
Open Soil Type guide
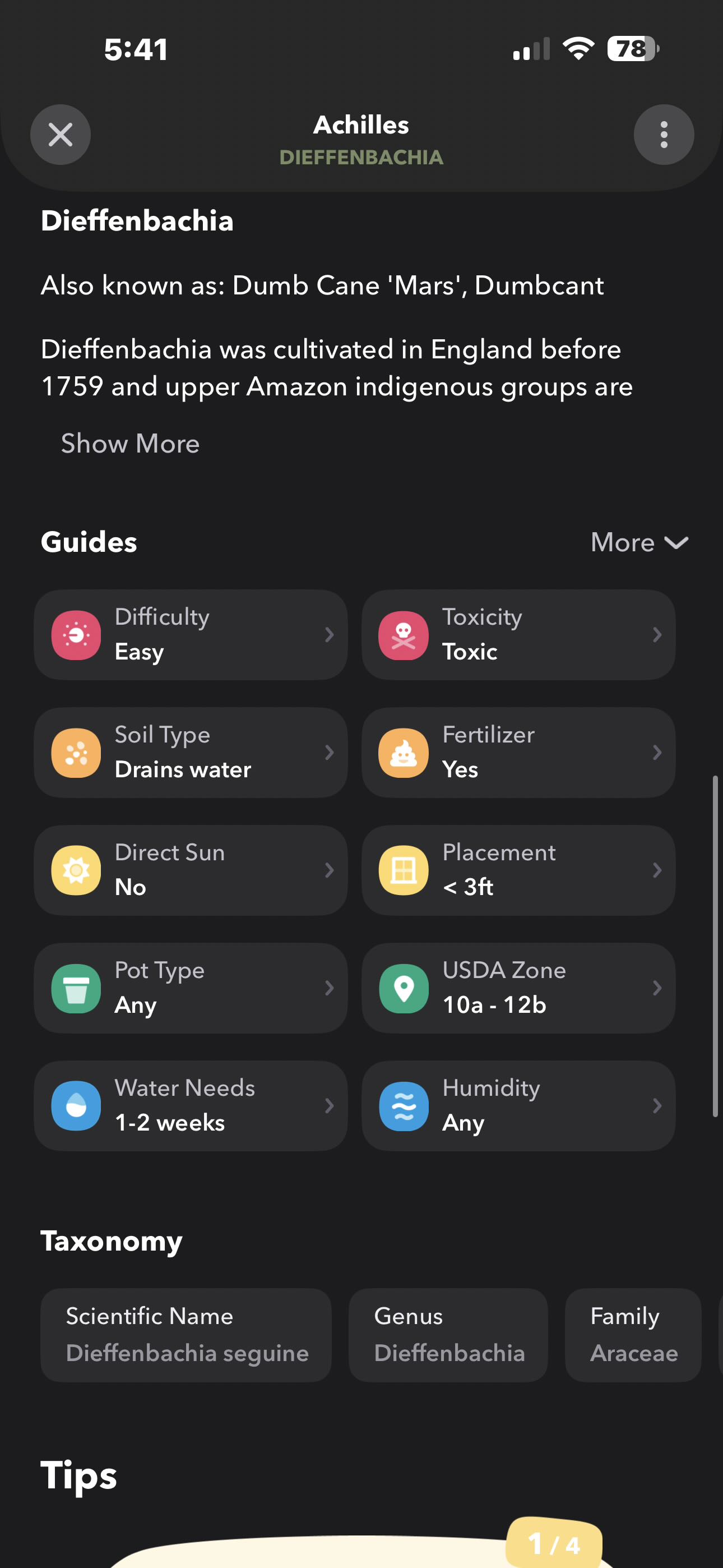tap(191, 753)
